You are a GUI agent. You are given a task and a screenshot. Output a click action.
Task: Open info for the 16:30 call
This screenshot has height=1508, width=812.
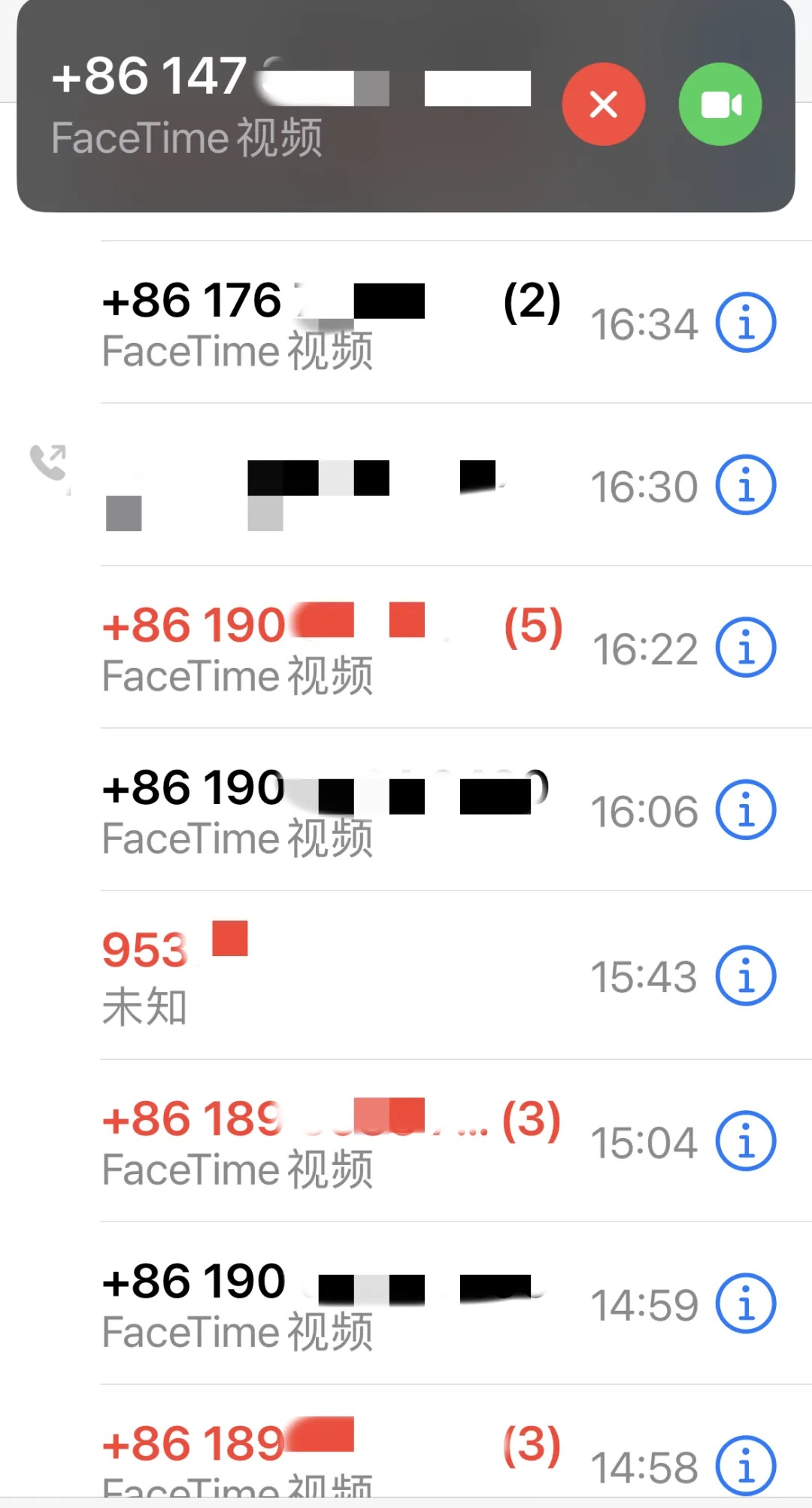click(745, 484)
